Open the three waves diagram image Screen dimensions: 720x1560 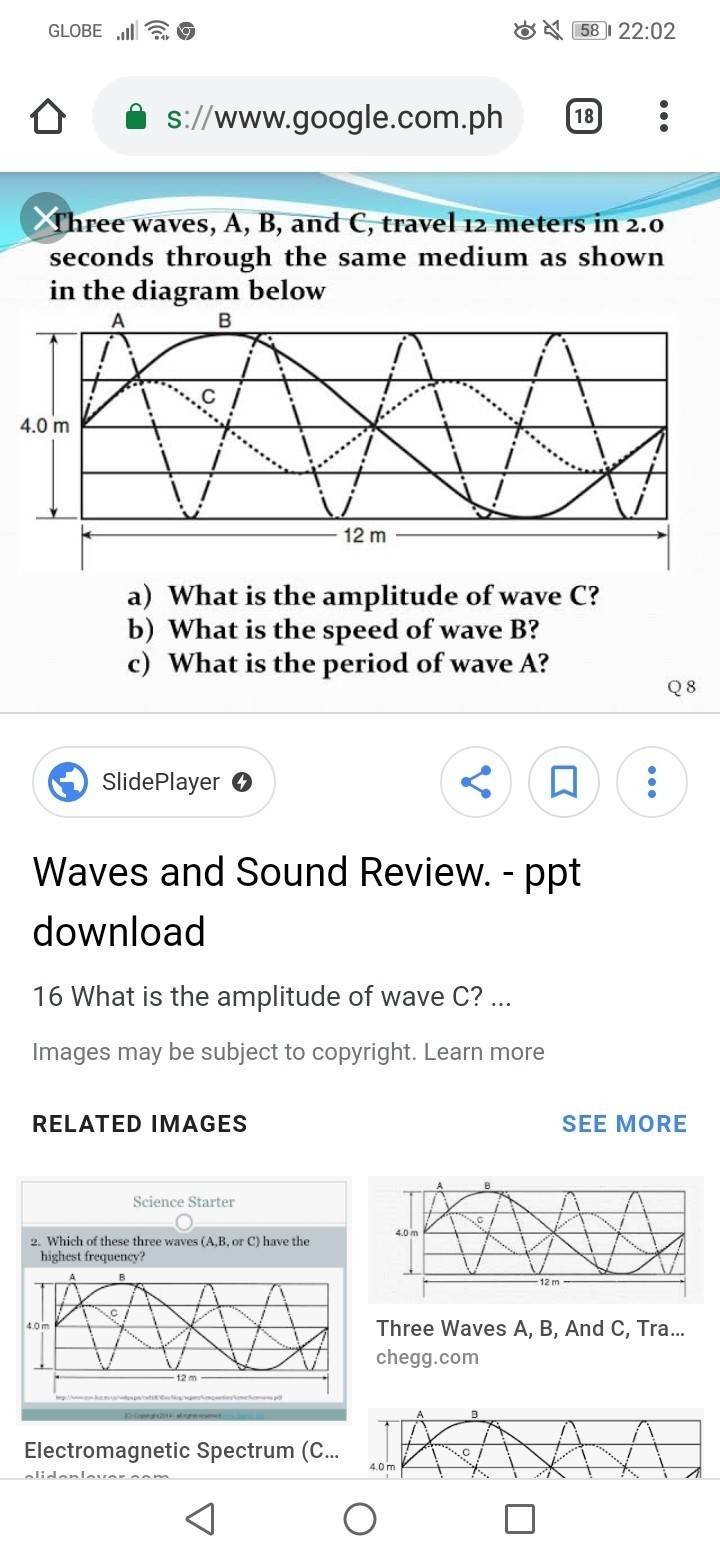click(360, 440)
